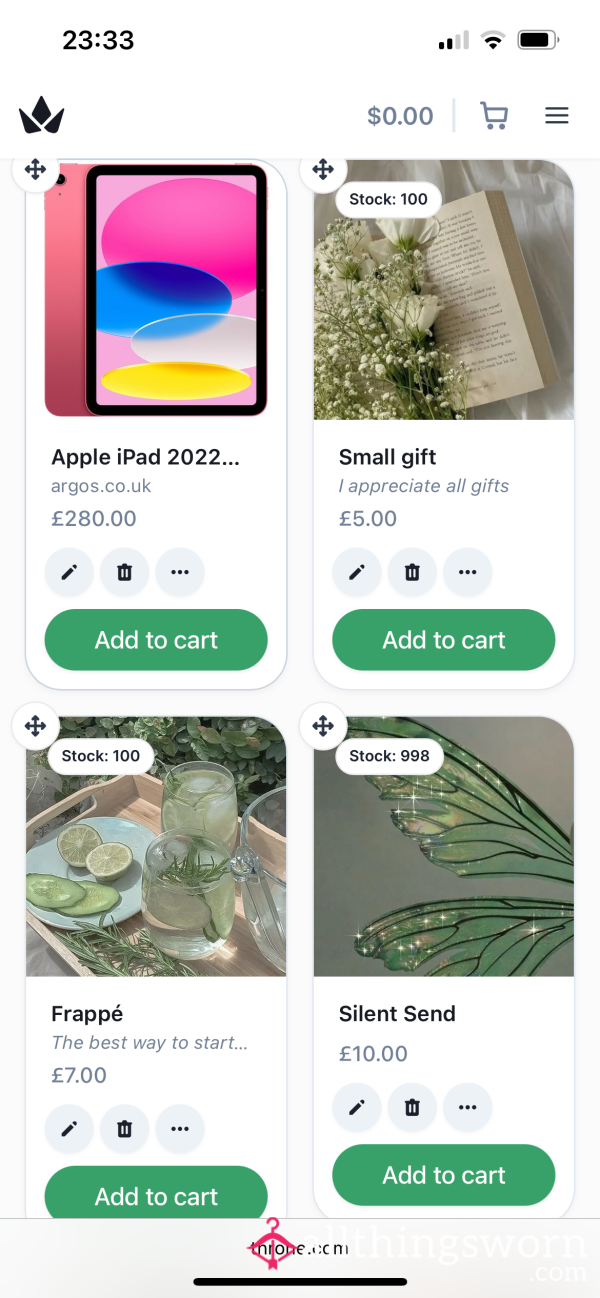This screenshot has height=1298, width=600.
Task: Tap the Throne crown logo
Action: [x=42, y=116]
